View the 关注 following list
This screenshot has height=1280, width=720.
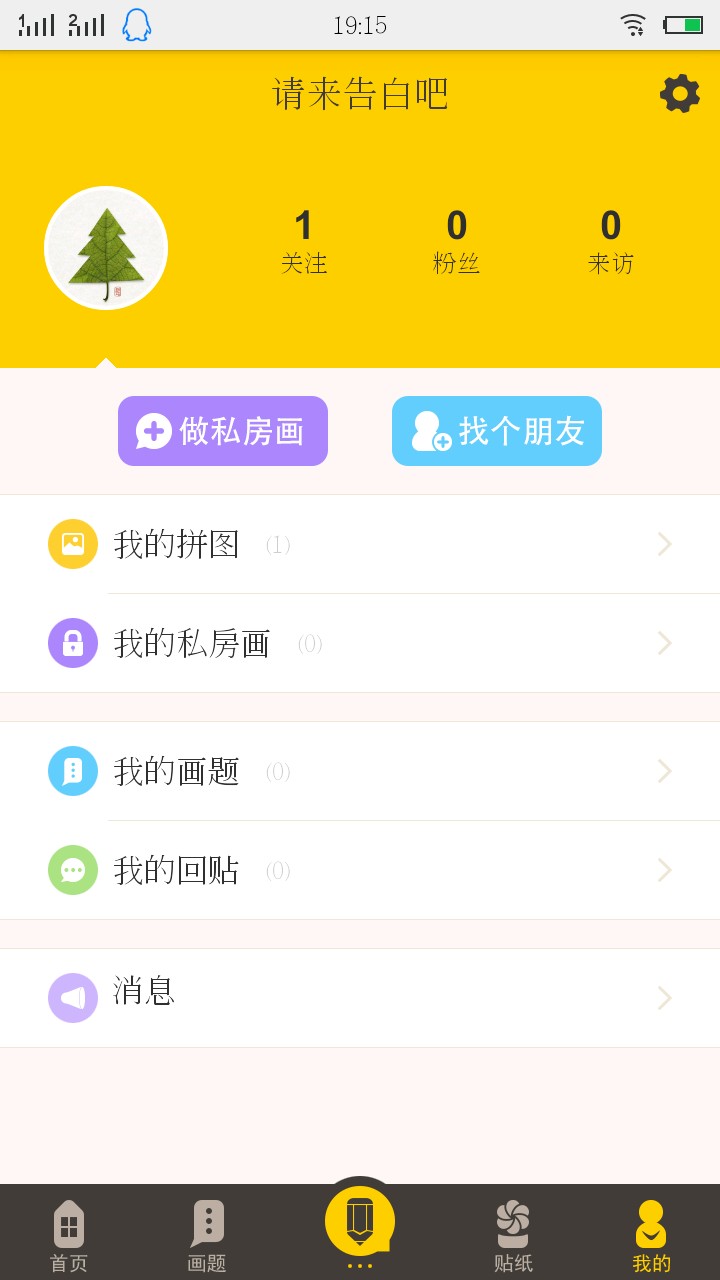point(304,242)
